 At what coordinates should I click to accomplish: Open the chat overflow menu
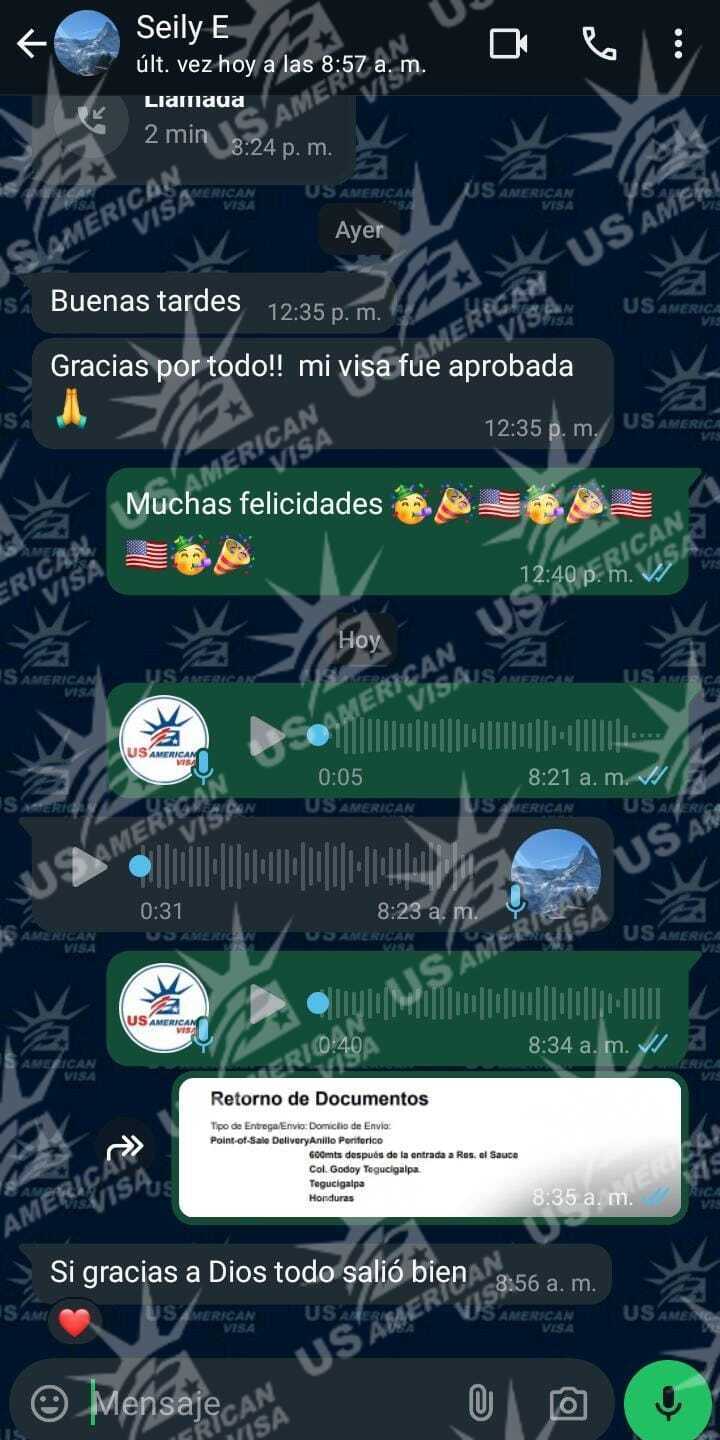[678, 44]
